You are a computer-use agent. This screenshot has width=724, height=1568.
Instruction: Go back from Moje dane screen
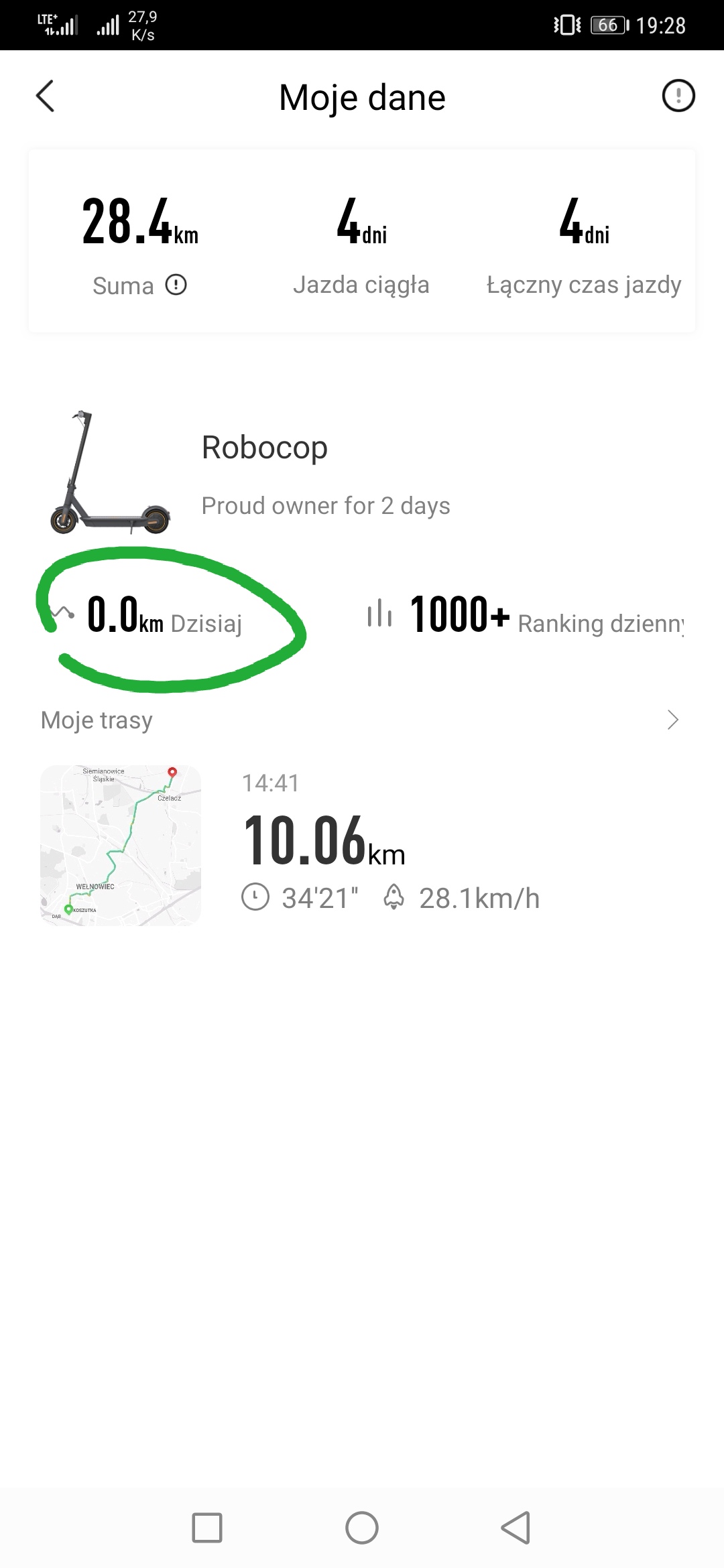[x=45, y=96]
